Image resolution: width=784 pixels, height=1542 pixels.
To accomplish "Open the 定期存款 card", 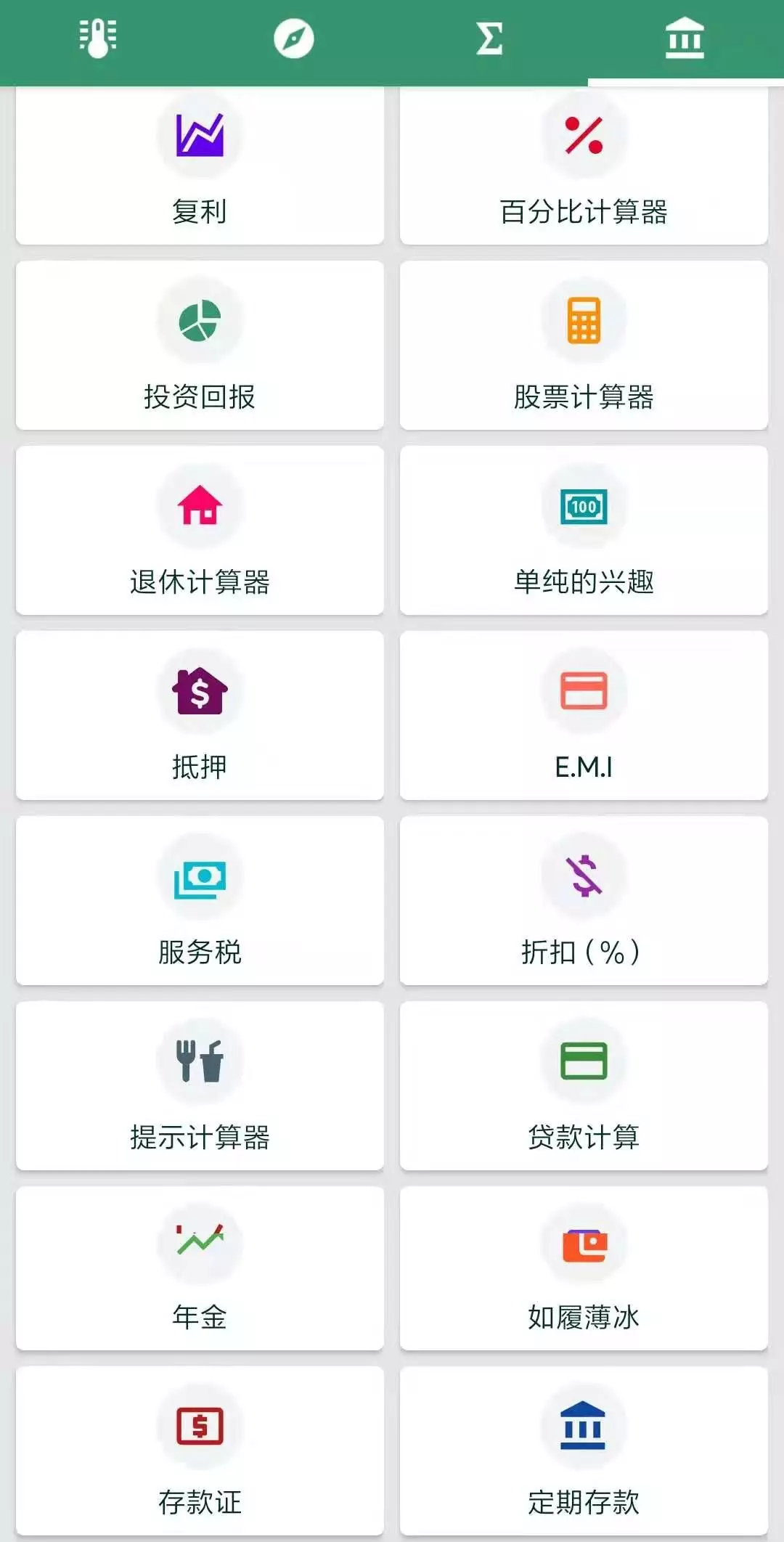I will tap(584, 1451).
